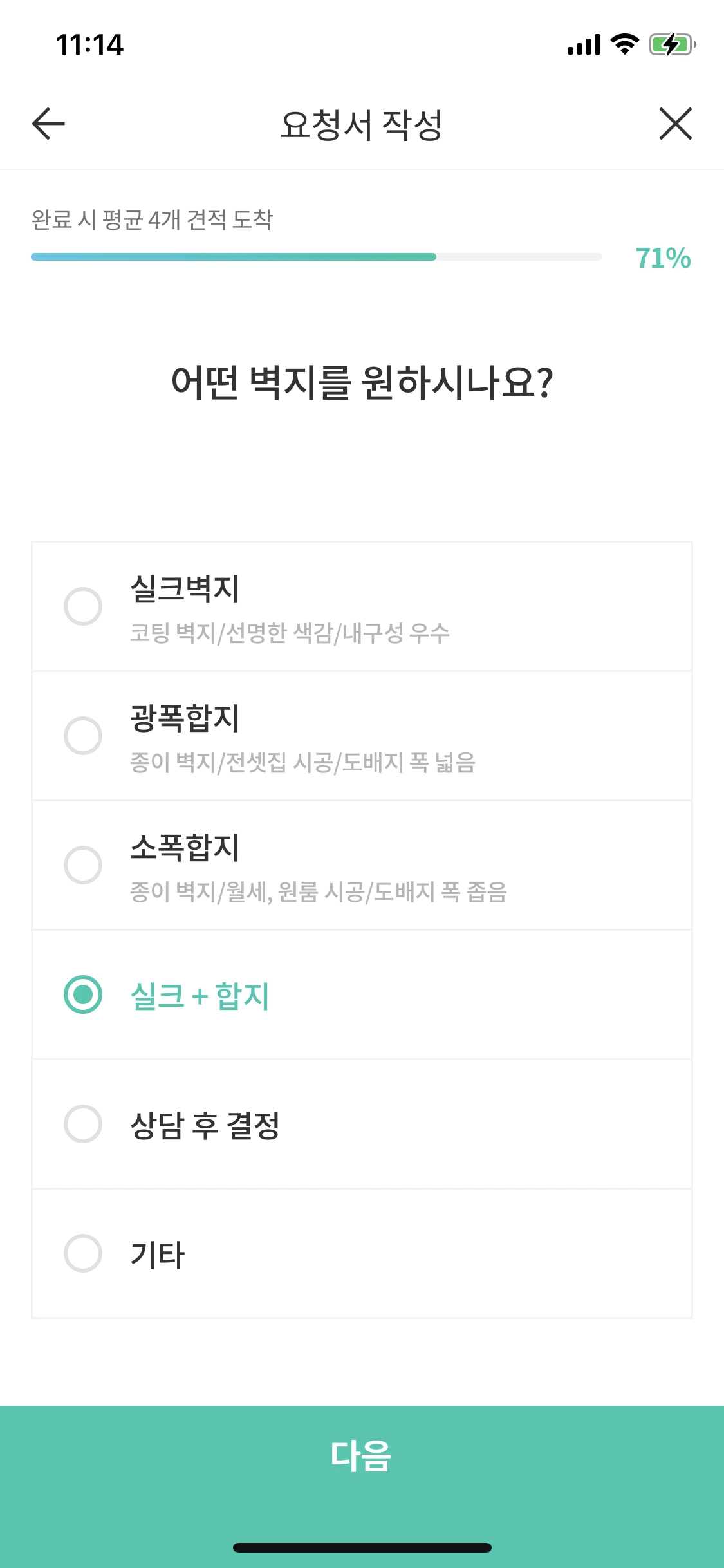
Task: Click the progress bar near the top
Action: (315, 256)
